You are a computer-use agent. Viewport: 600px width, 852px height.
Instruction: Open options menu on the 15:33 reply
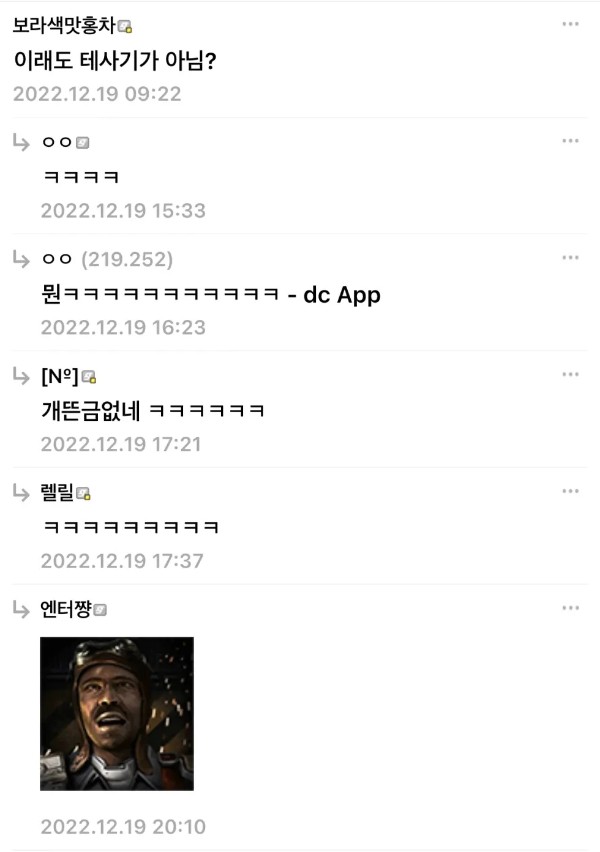570,141
